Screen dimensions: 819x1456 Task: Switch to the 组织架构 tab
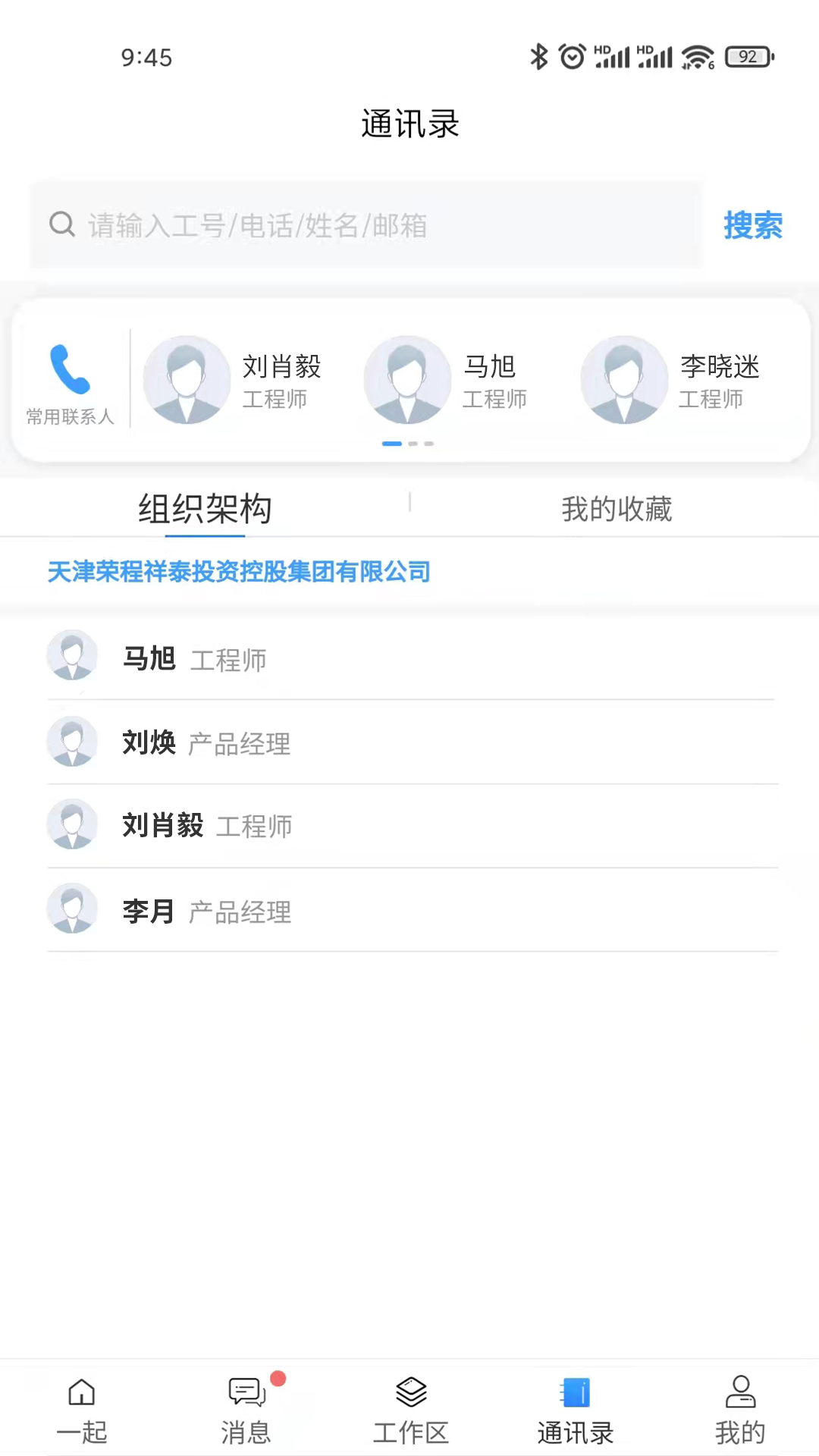203,510
